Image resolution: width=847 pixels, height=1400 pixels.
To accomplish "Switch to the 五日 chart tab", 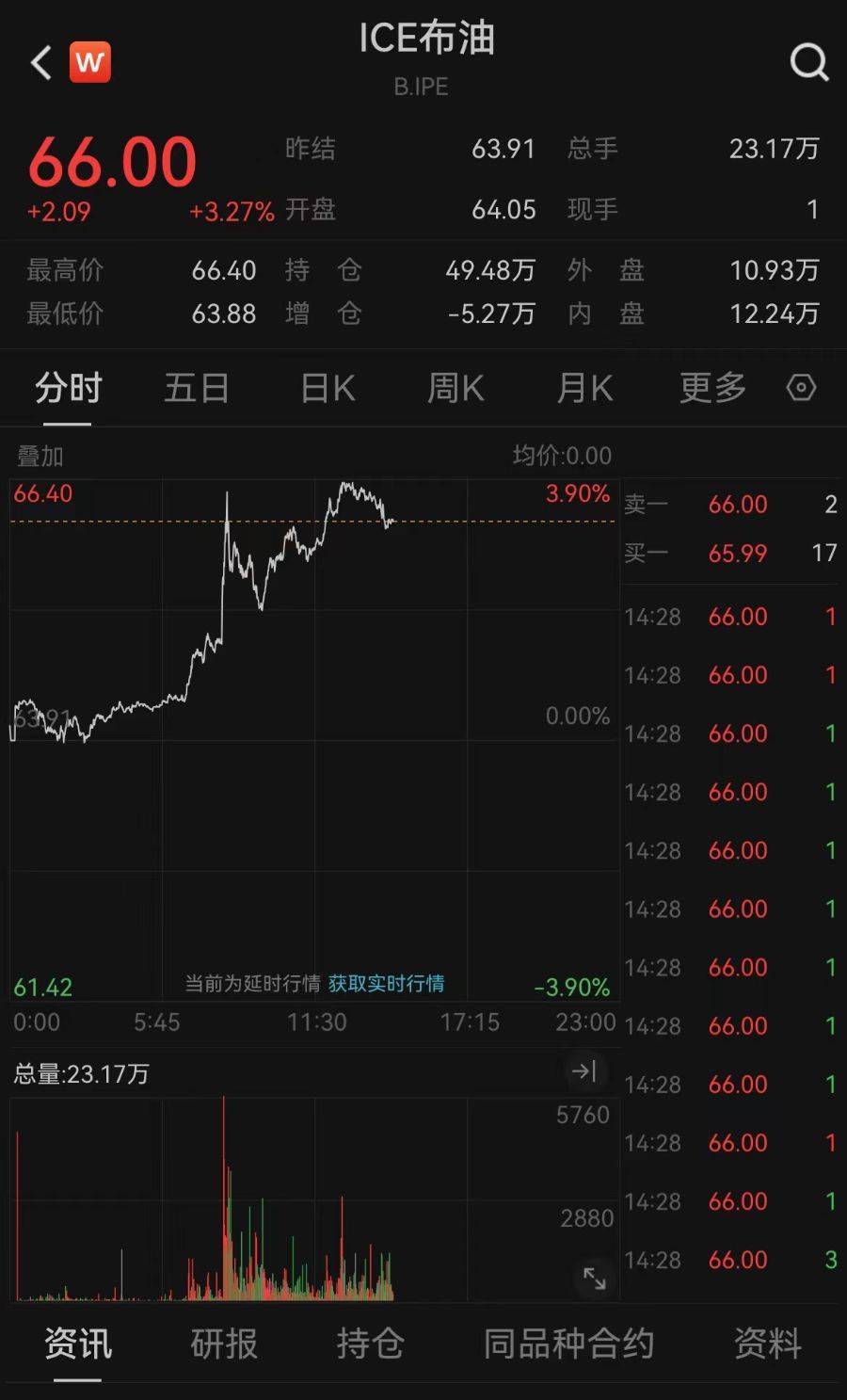I will coord(197,388).
